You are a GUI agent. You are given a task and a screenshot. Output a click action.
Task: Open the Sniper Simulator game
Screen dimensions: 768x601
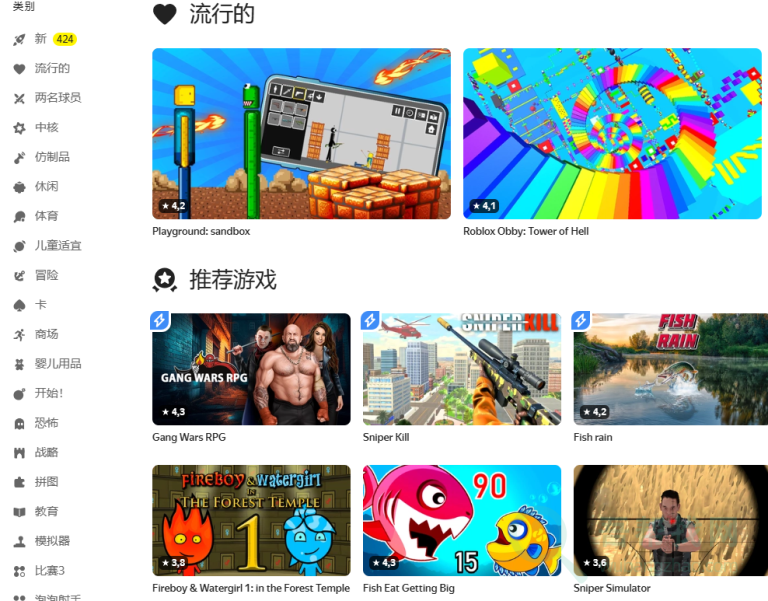click(x=670, y=520)
